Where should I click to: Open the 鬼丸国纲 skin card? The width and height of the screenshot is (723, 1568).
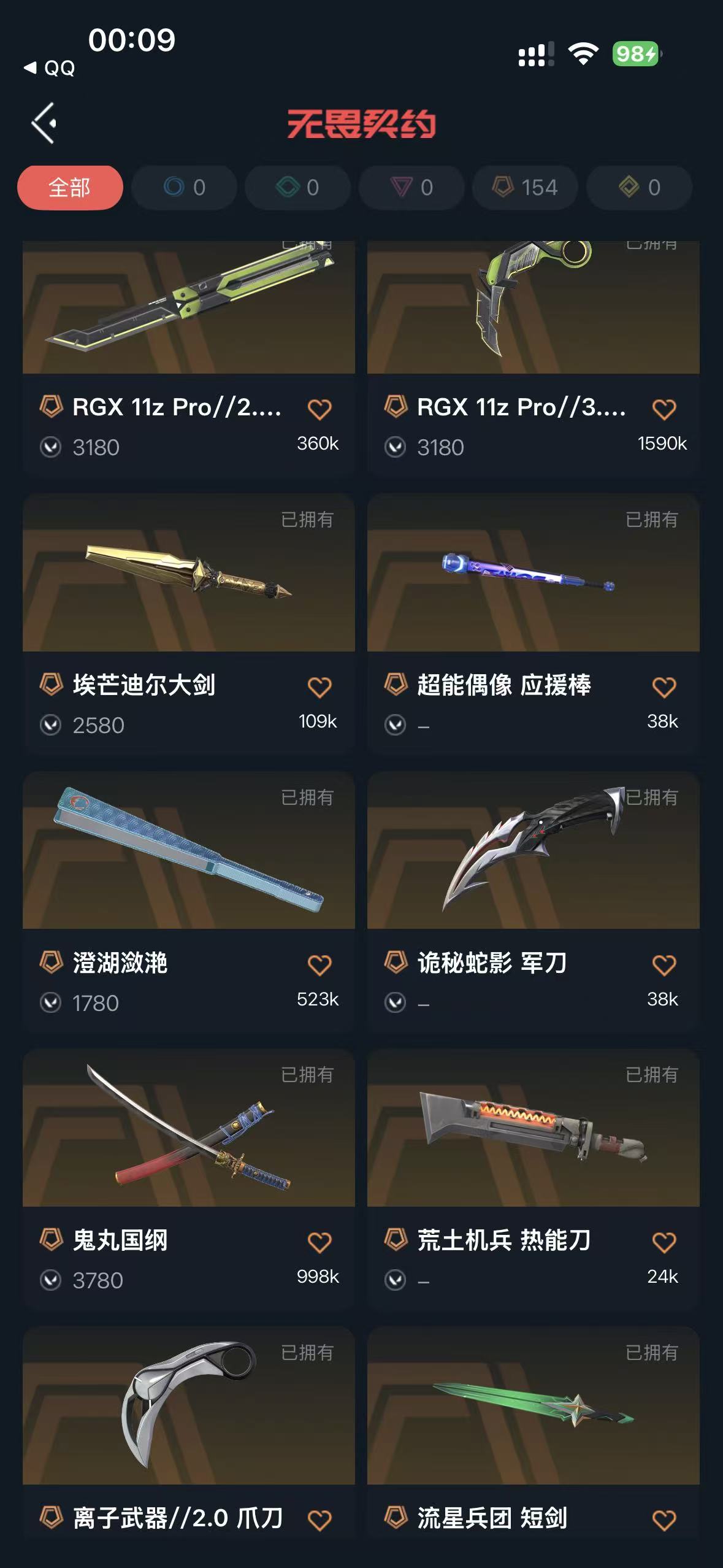point(189,1180)
